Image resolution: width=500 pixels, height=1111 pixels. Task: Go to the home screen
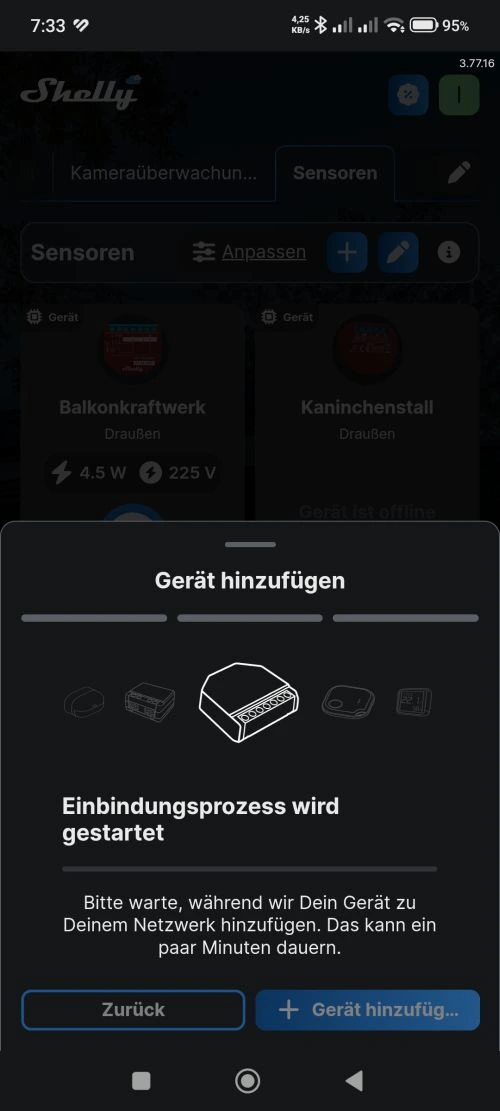[247, 1081]
